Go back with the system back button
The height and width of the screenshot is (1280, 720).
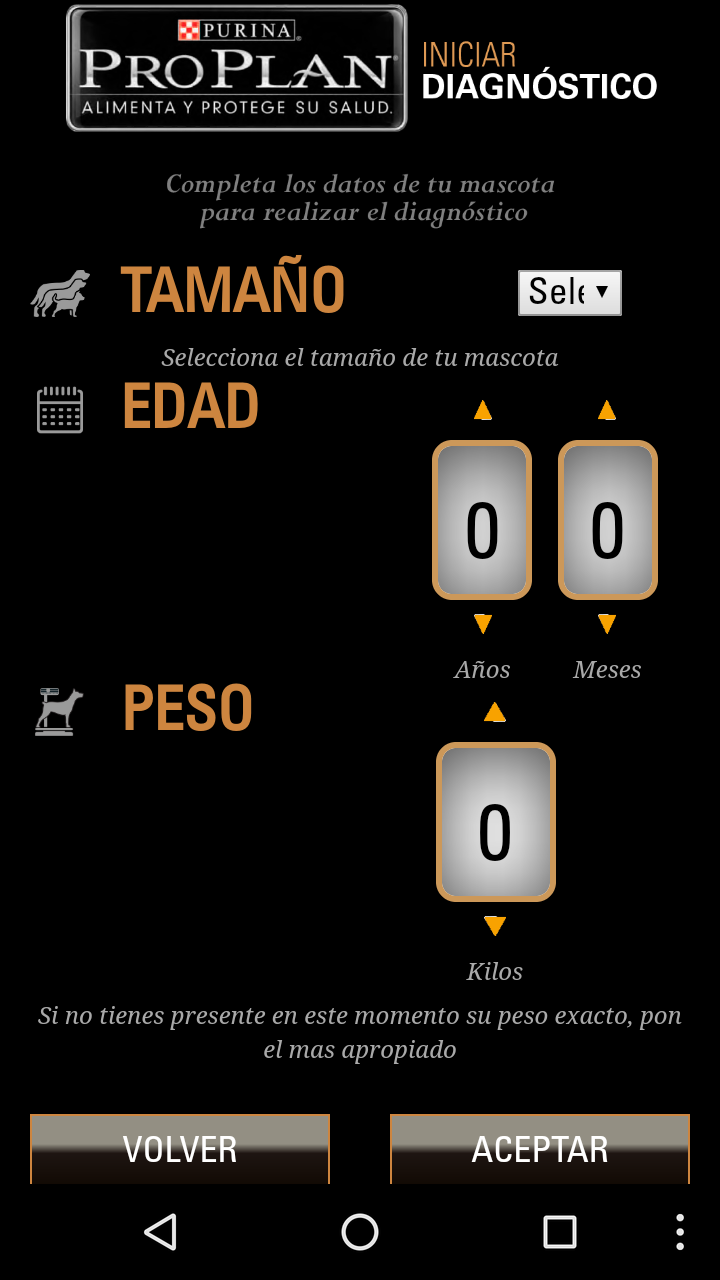tap(160, 1232)
